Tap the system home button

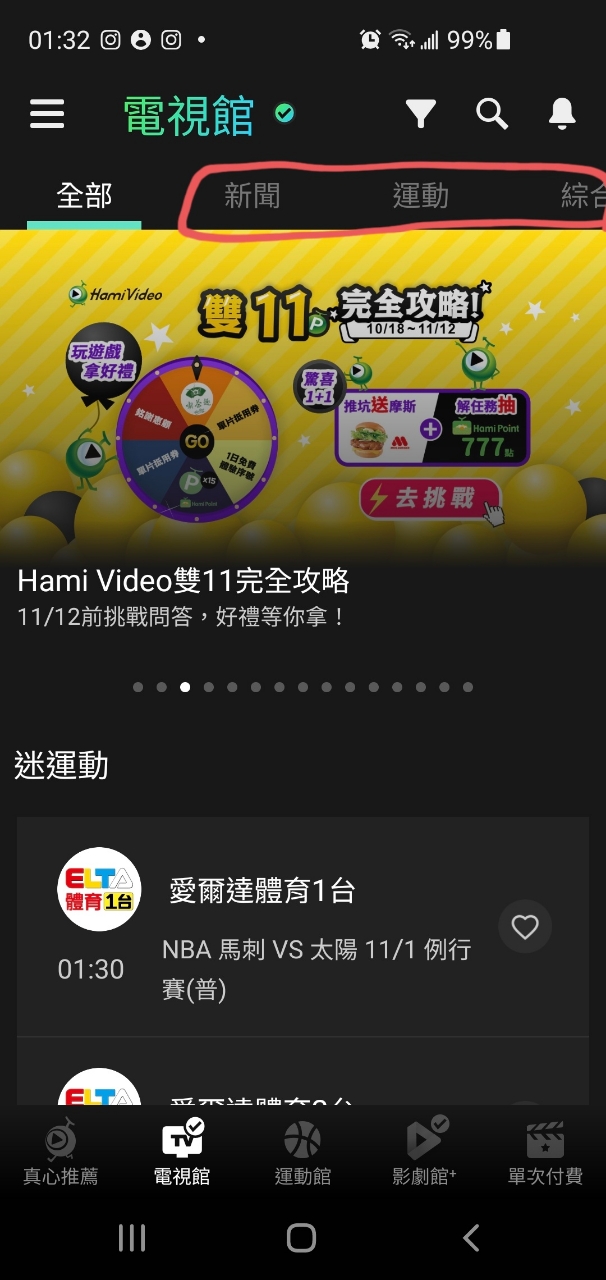coord(301,1238)
